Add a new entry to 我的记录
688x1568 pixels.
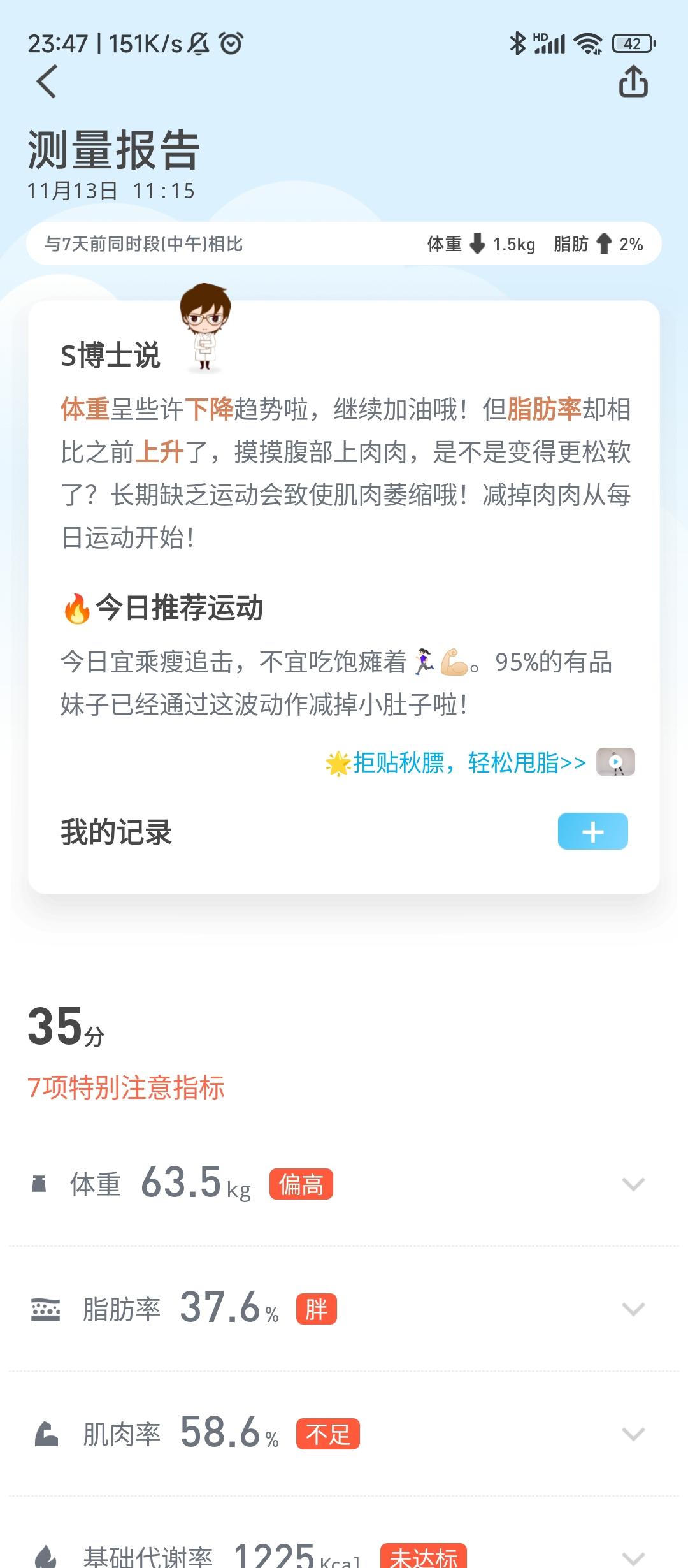pos(592,831)
